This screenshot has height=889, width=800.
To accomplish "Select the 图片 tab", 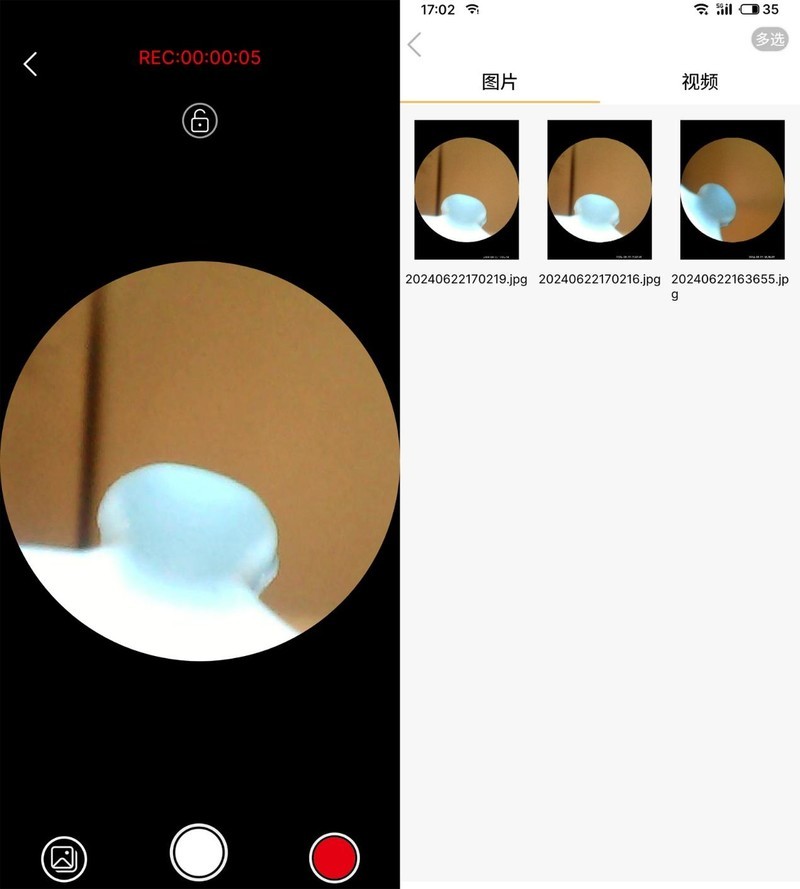I will (499, 82).
